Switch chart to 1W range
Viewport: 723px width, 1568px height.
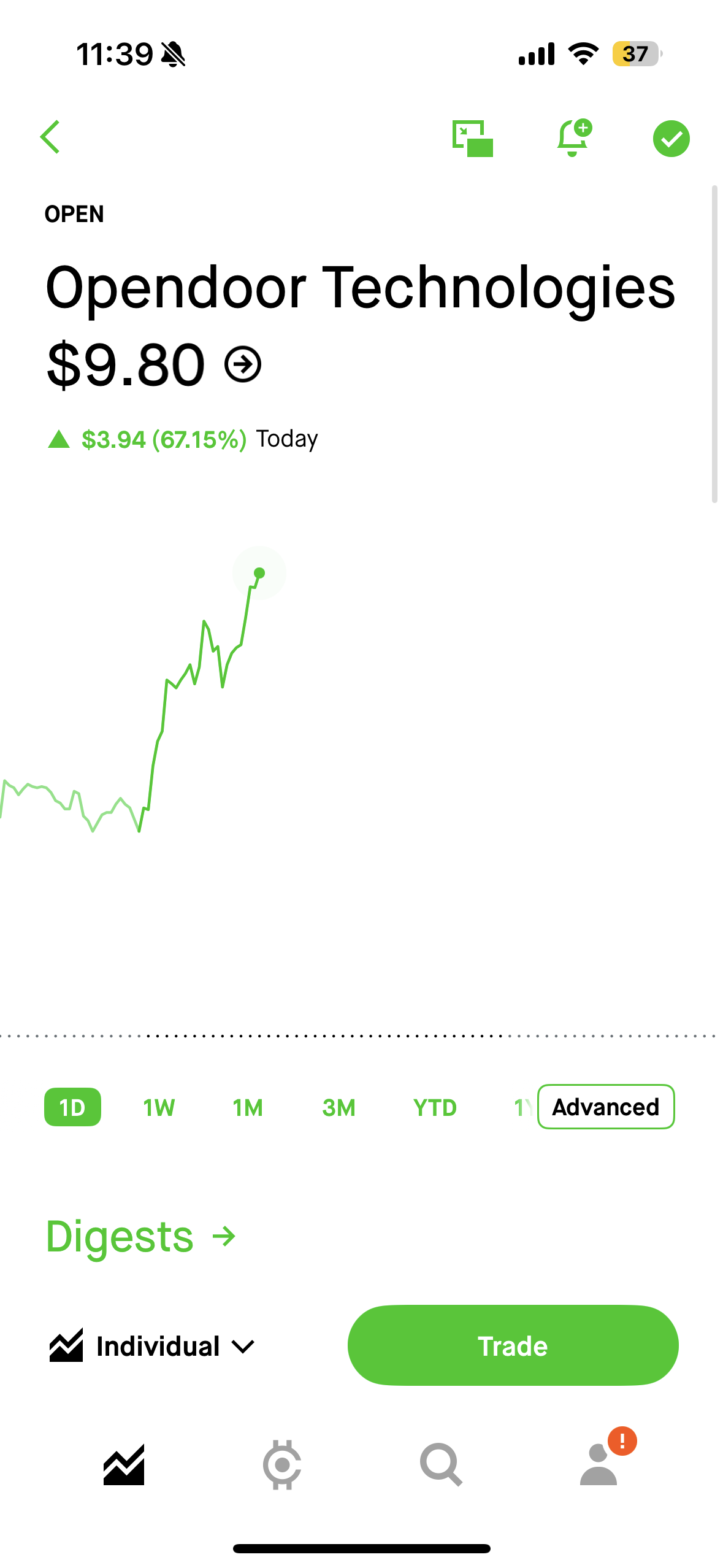(159, 1107)
